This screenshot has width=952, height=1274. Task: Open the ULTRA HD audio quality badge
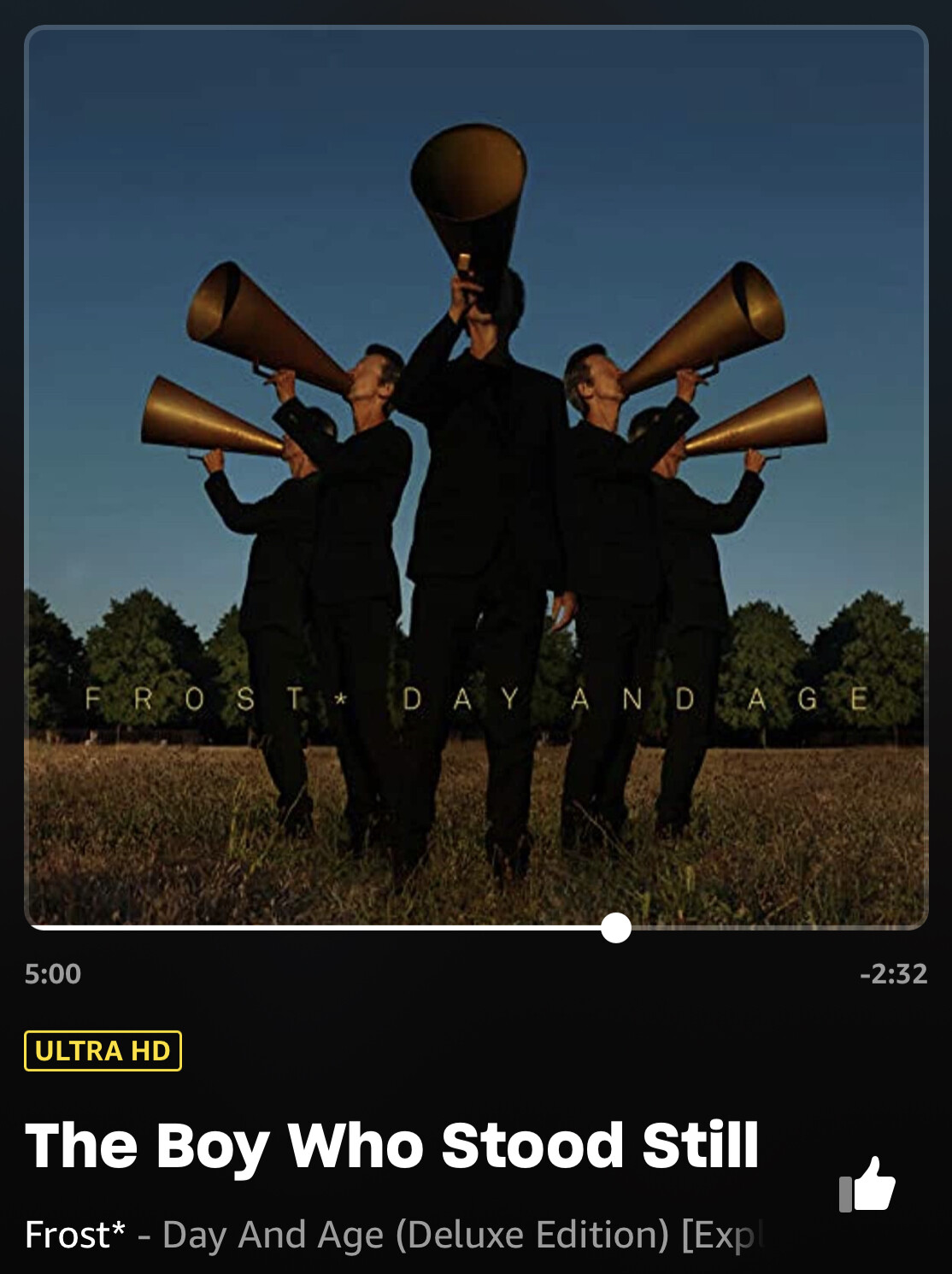(x=103, y=1050)
